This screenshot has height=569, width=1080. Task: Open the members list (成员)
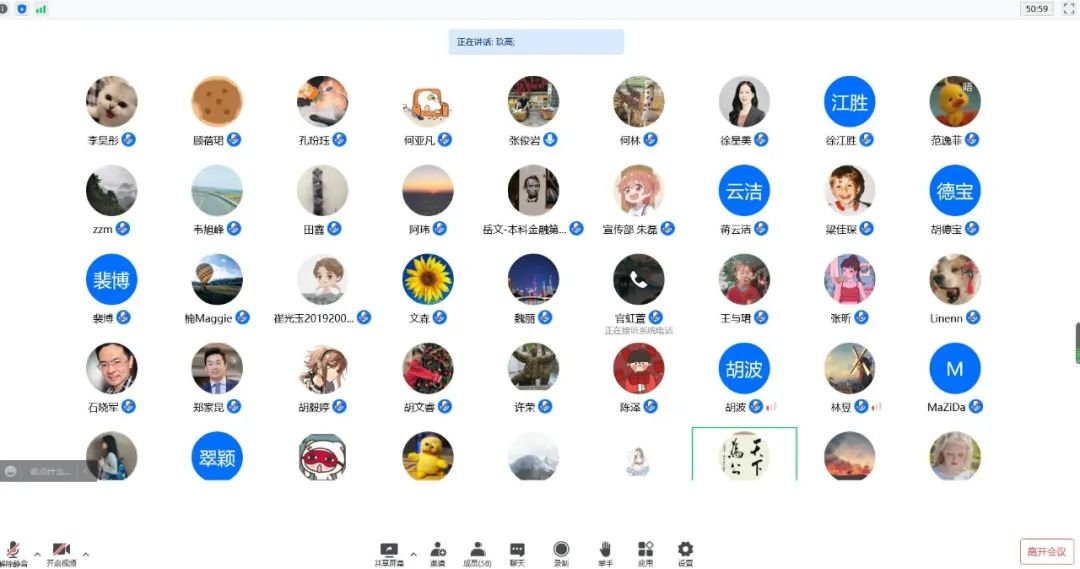click(477, 551)
